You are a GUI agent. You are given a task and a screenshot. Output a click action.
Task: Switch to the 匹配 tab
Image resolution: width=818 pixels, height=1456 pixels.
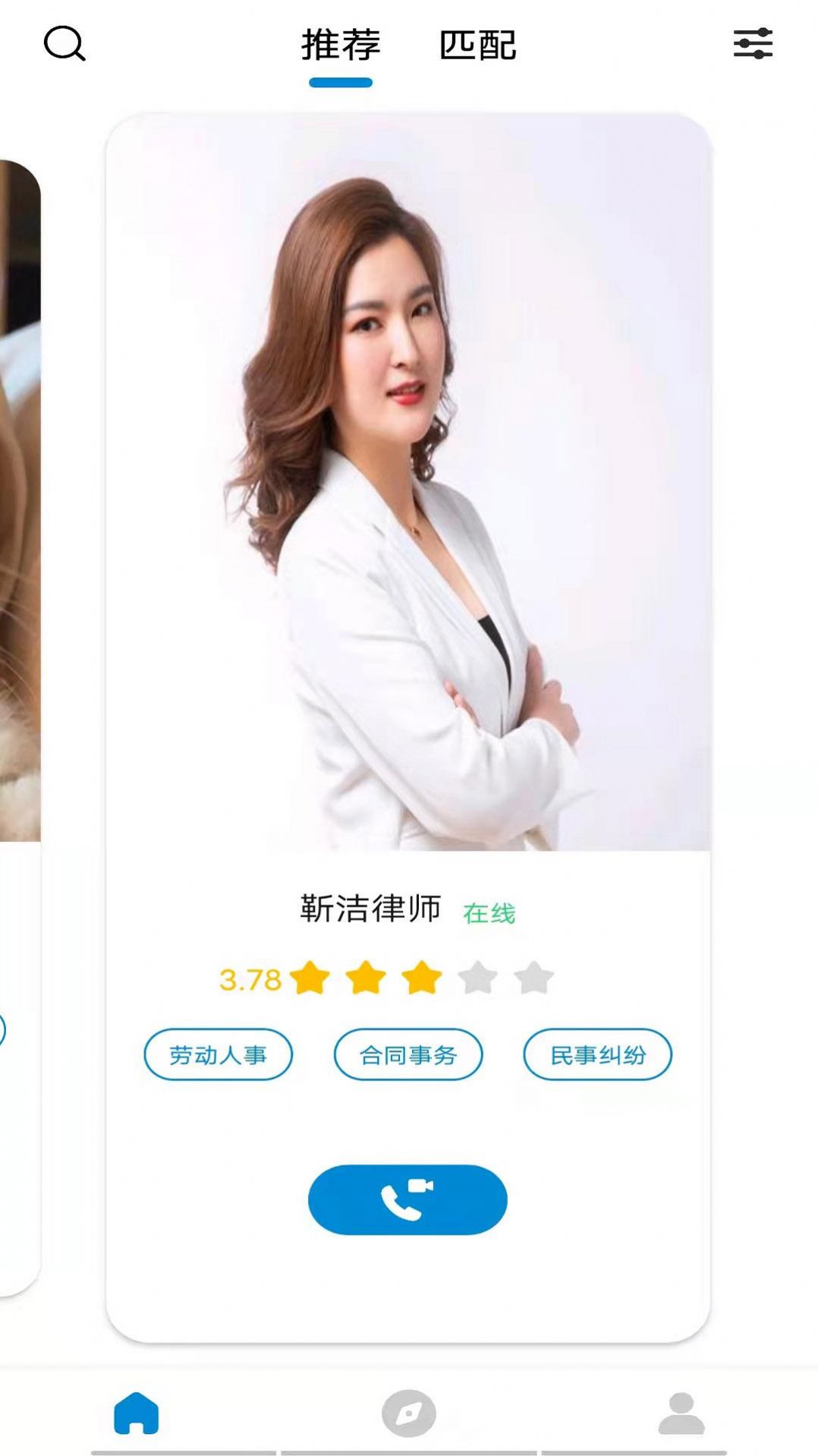coord(477,46)
